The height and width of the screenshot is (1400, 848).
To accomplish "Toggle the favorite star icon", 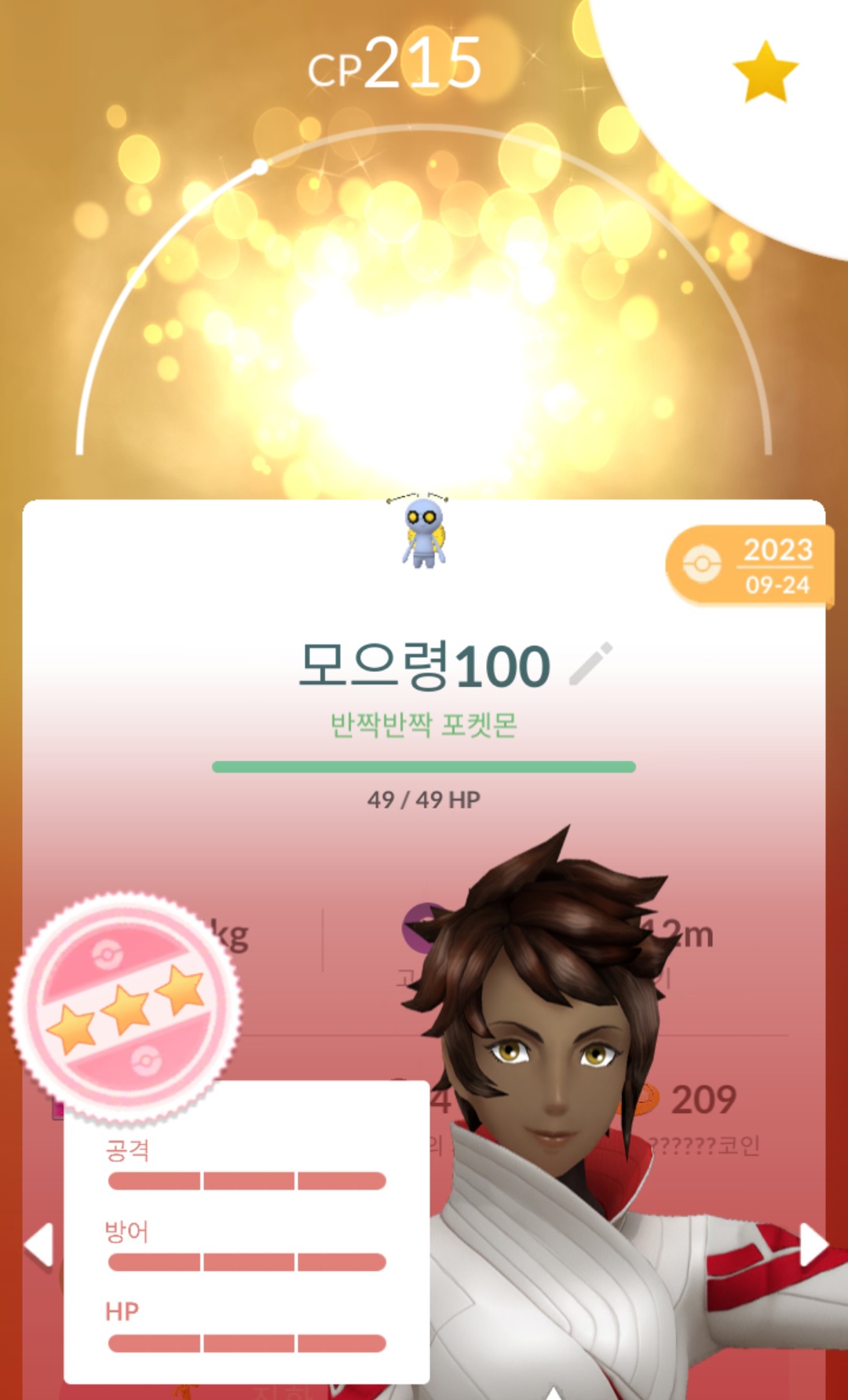I will click(765, 73).
